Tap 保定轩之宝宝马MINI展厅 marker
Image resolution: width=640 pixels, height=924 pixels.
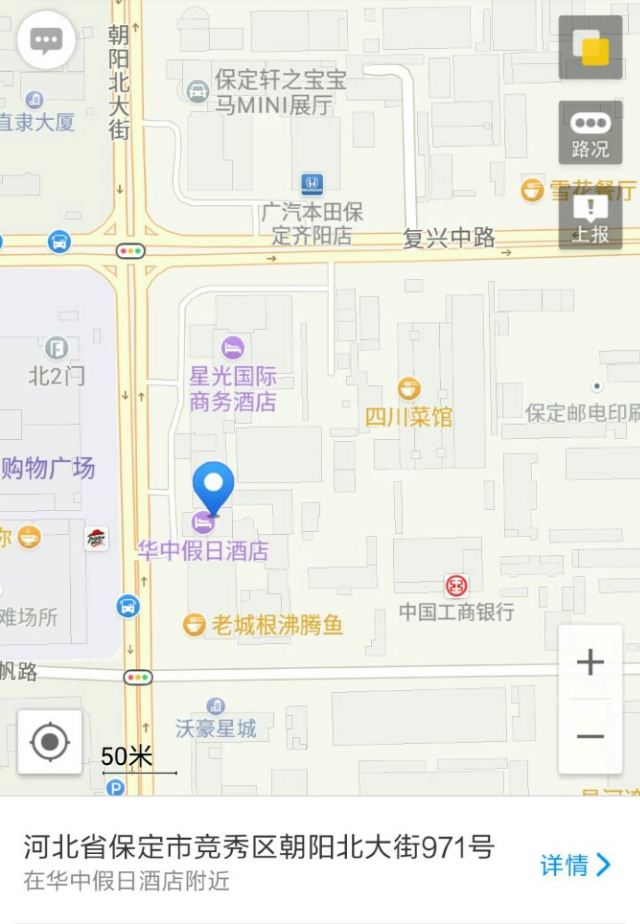click(198, 91)
